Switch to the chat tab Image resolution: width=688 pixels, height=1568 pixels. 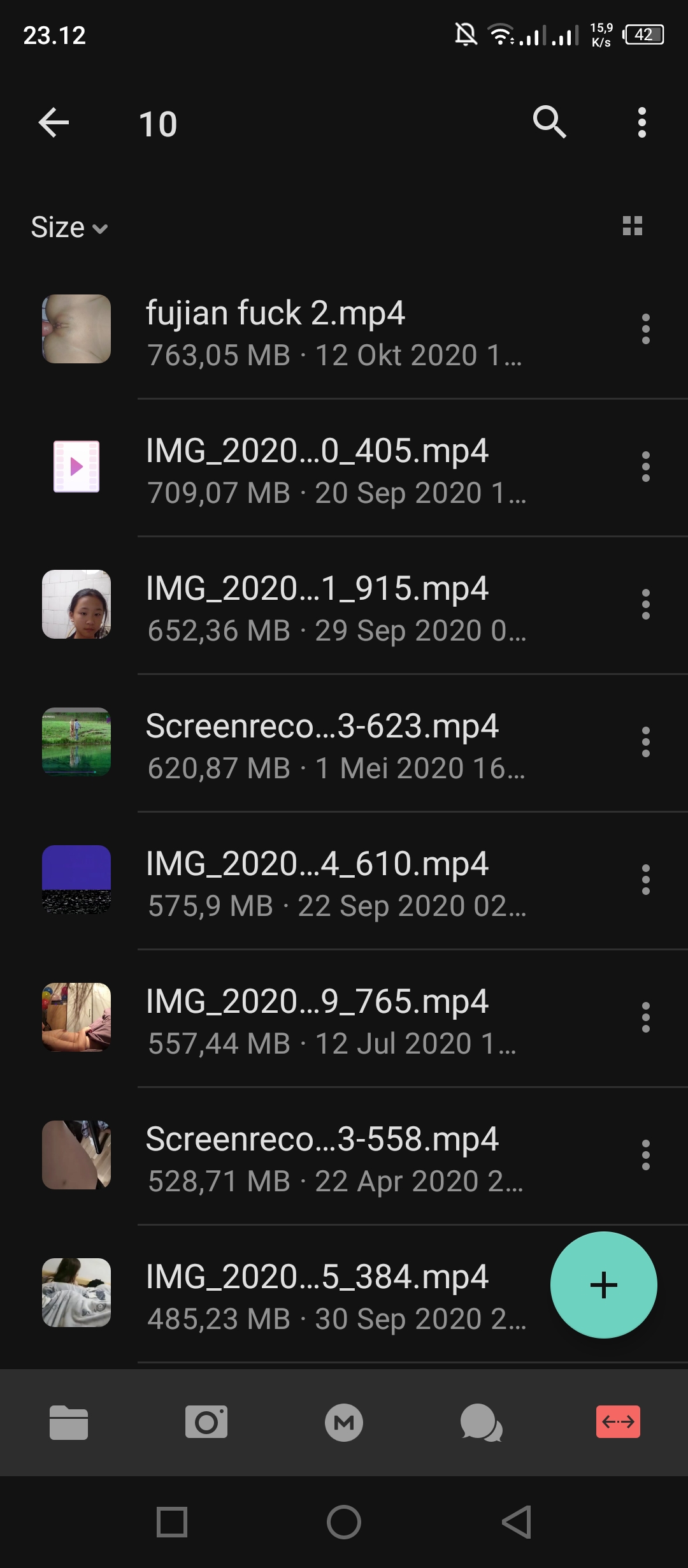[x=481, y=1422]
